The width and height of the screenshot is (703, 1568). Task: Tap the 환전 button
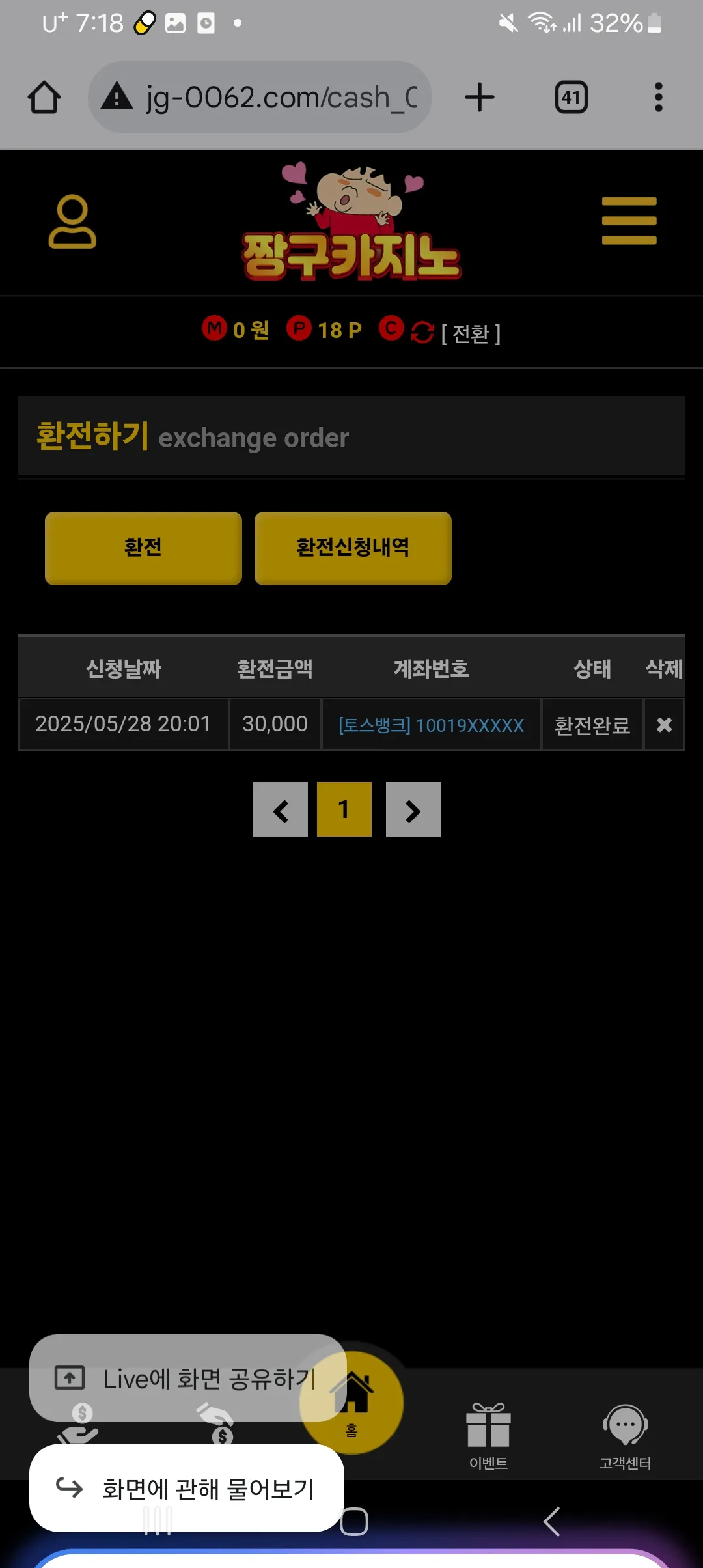[x=143, y=548]
